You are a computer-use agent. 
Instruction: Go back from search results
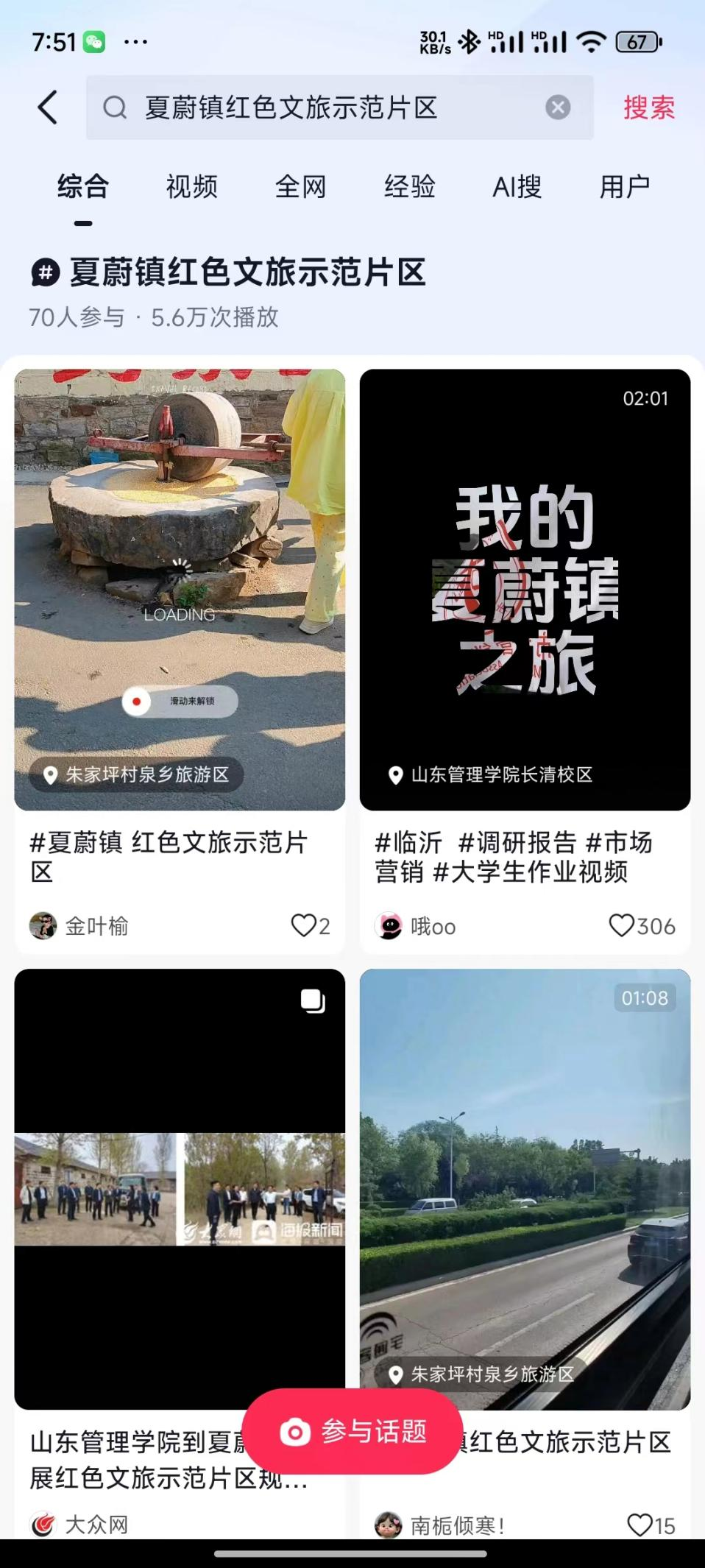(48, 107)
